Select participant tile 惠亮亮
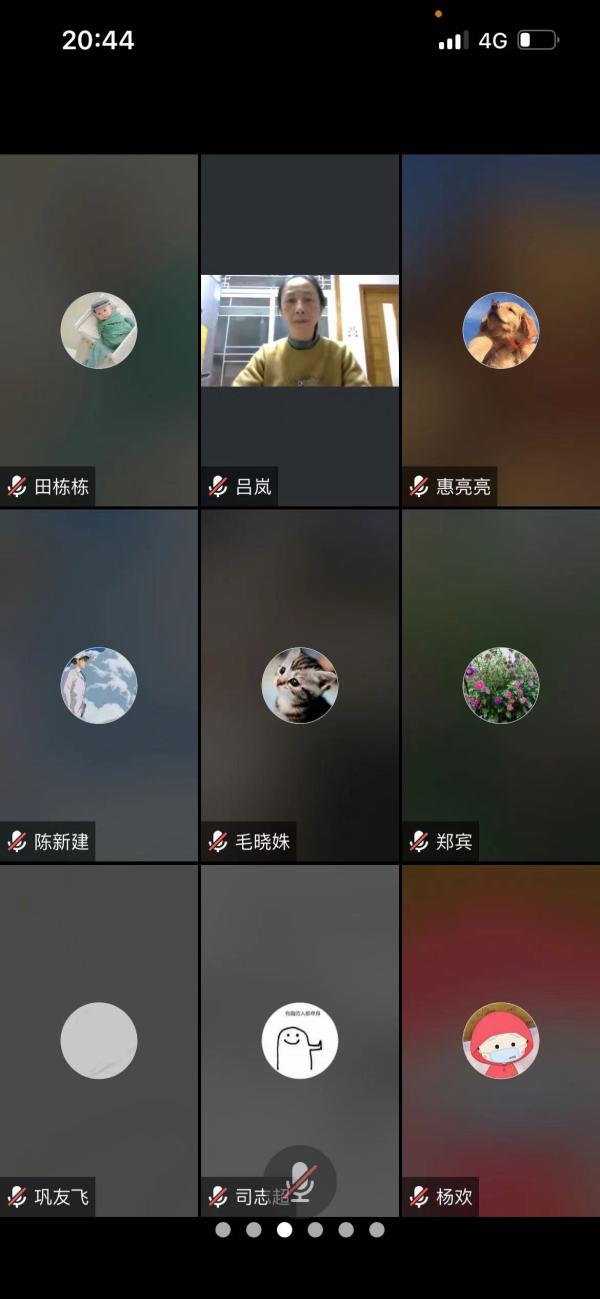Screen dimensions: 600x1299 tap(500, 330)
